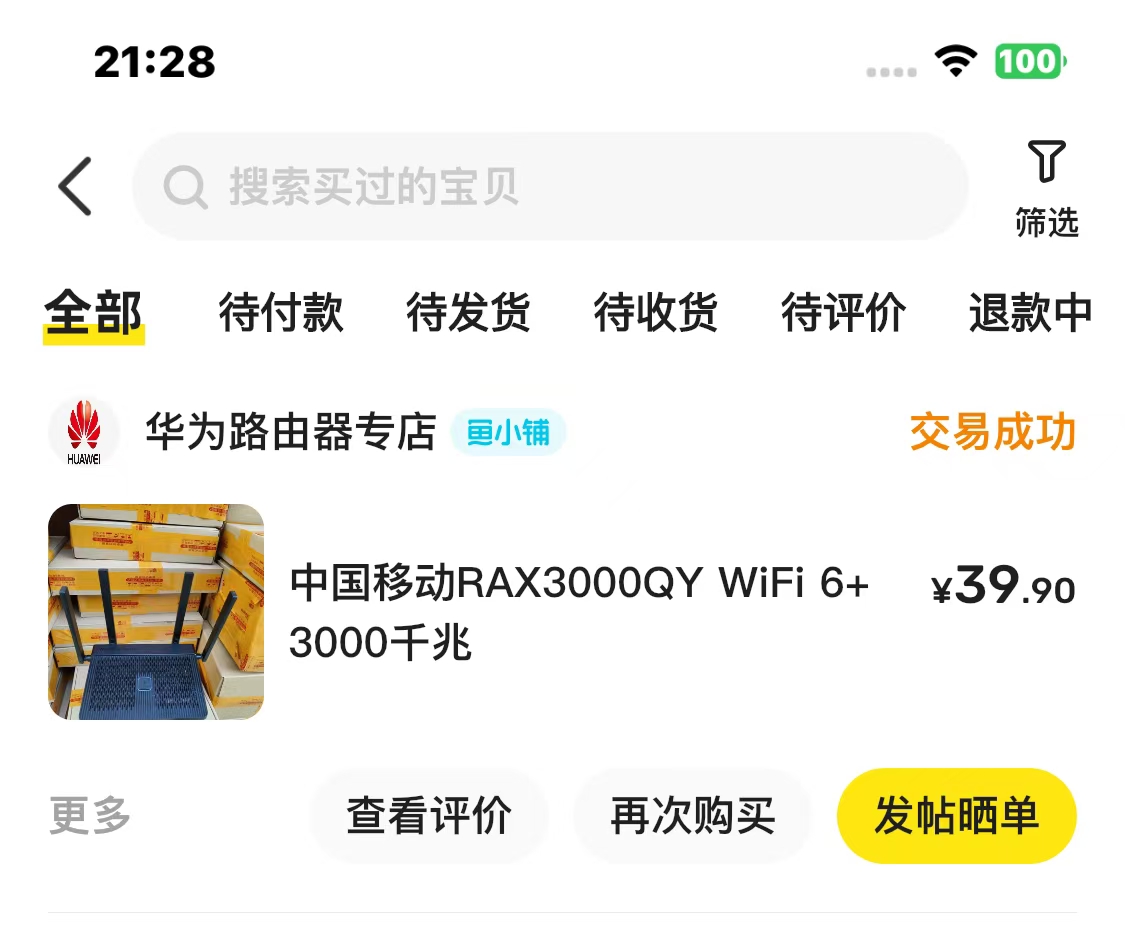This screenshot has height=928, width=1125.
Task: Tap 查看评价 to view reviews
Action: click(429, 816)
